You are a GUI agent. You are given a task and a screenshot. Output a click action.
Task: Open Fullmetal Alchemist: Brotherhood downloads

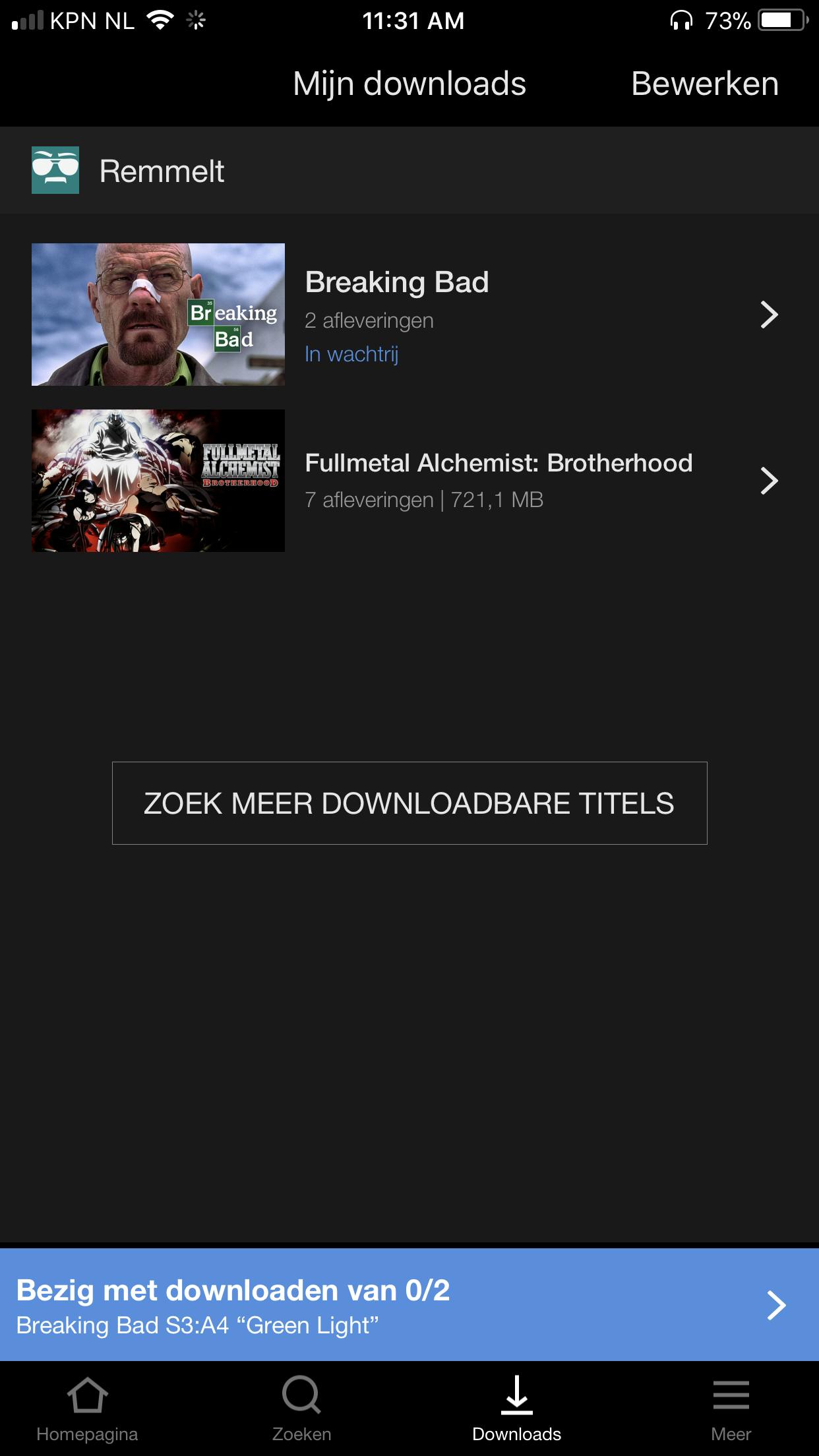[x=528, y=481]
